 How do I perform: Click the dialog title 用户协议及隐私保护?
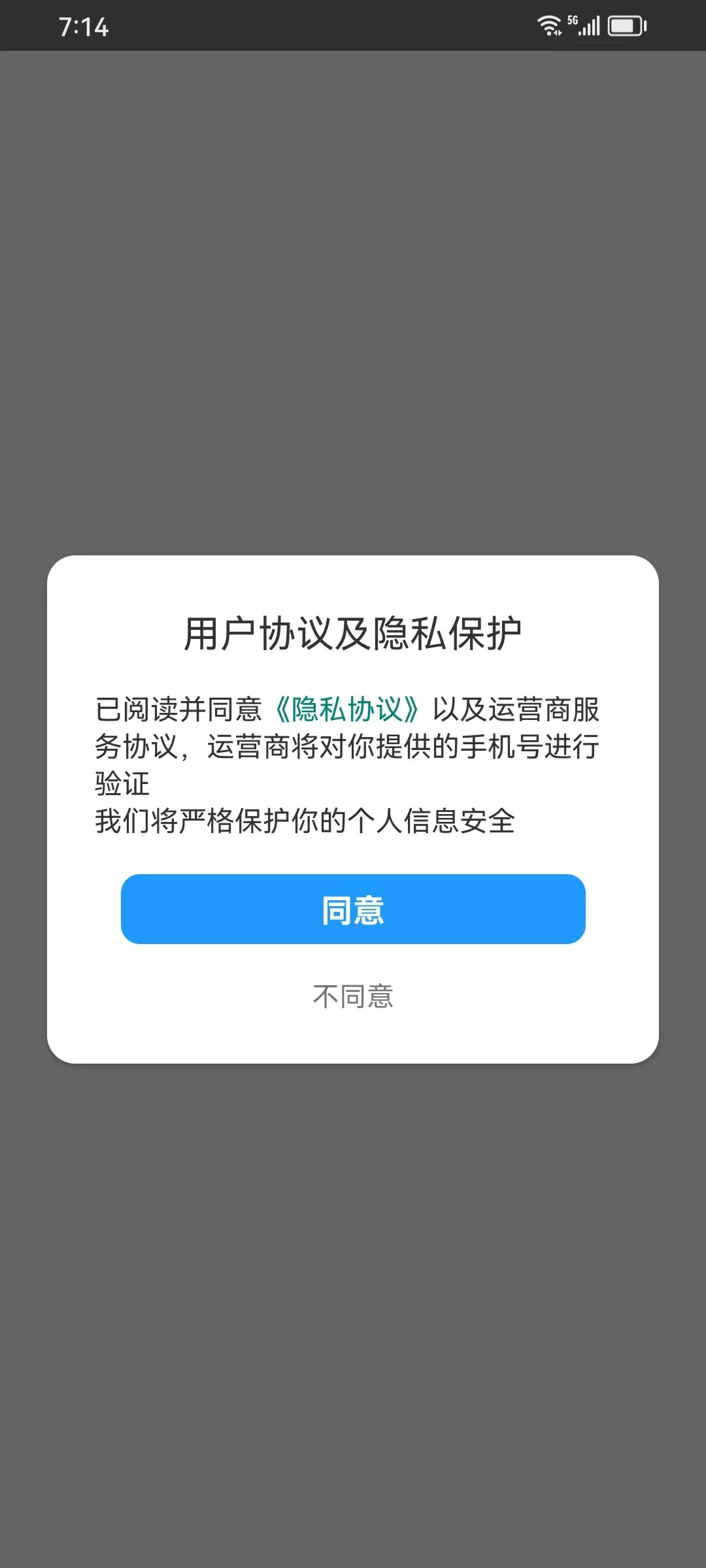353,632
